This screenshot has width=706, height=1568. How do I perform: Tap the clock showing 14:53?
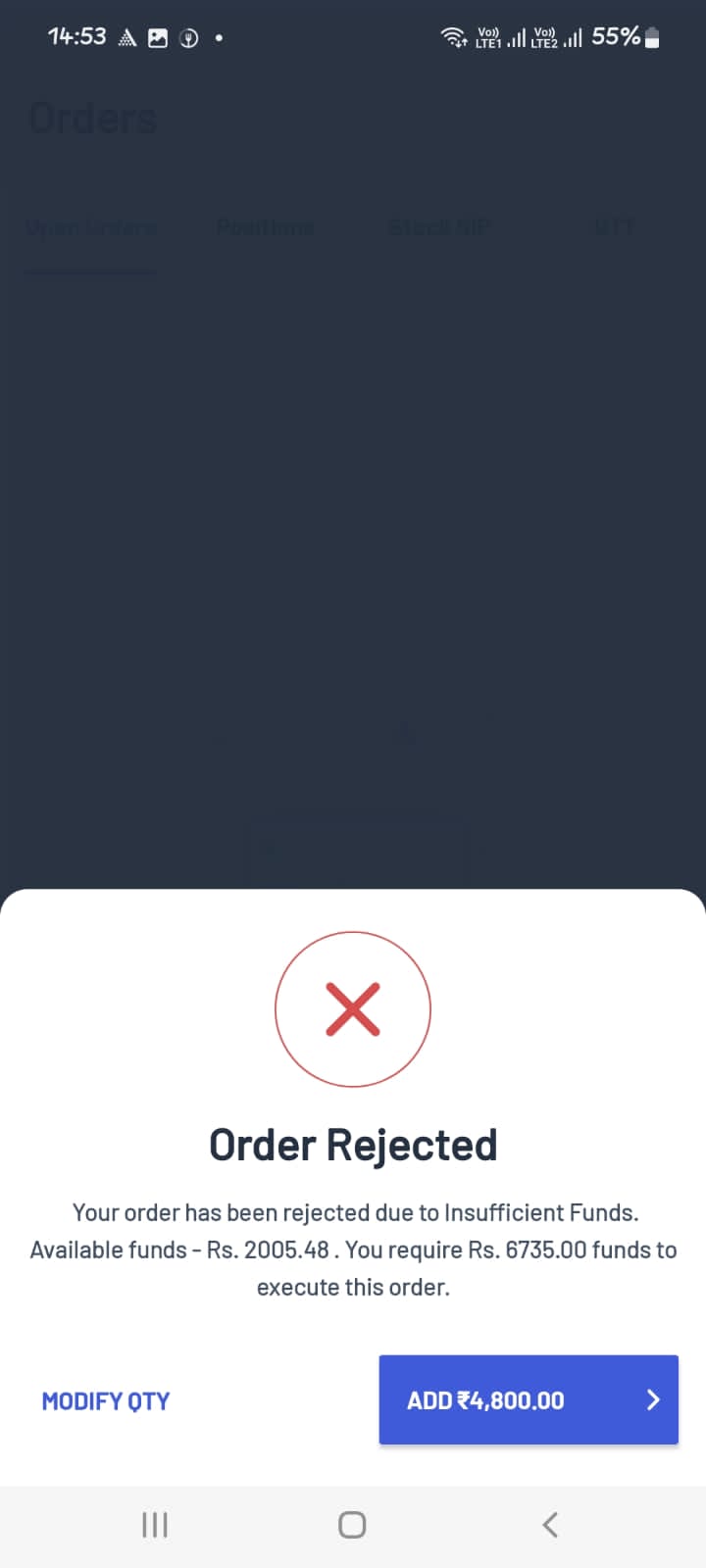pos(76,36)
